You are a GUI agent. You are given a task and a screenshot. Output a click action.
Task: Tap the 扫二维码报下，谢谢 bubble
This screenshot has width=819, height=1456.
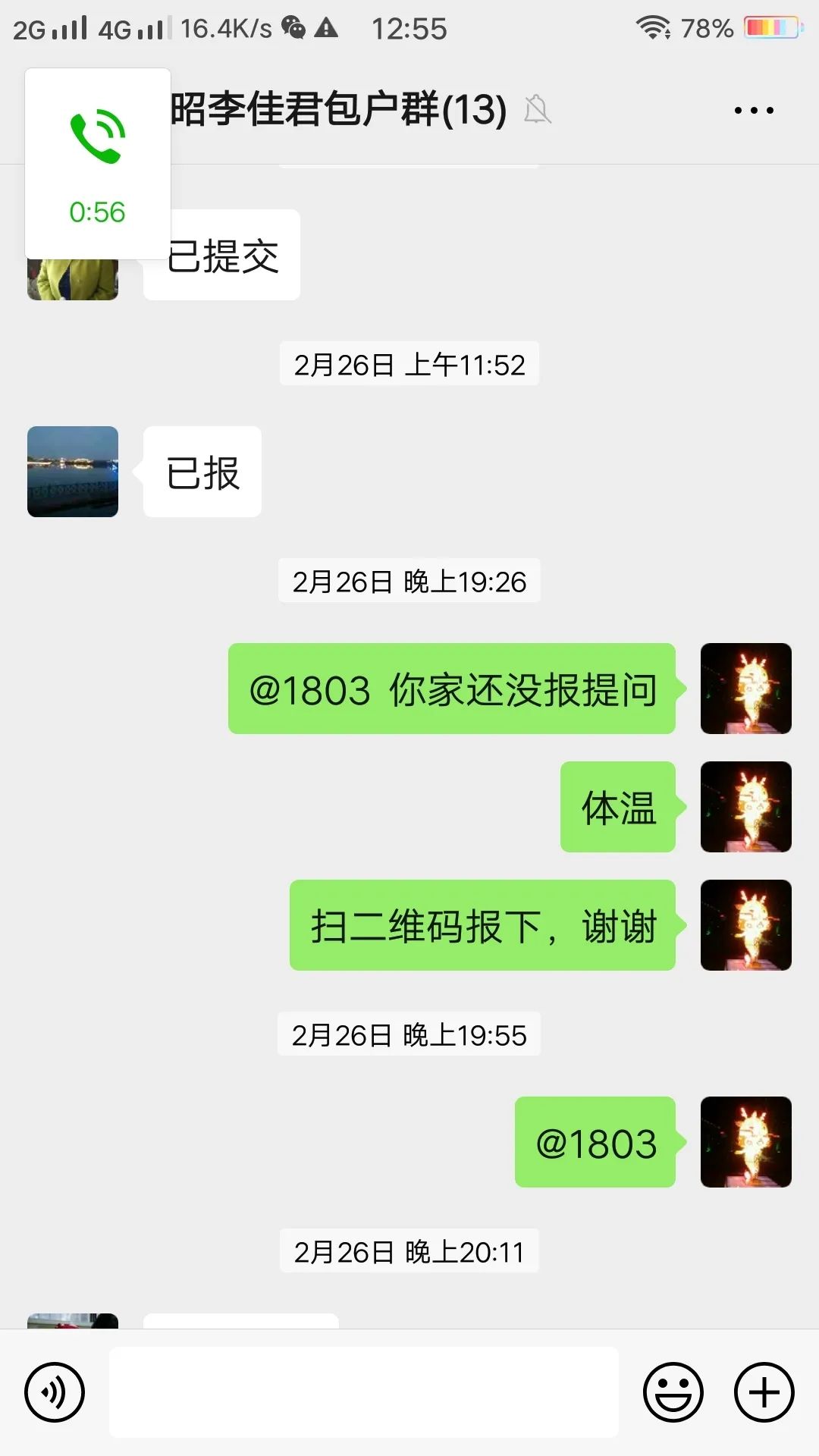[483, 926]
